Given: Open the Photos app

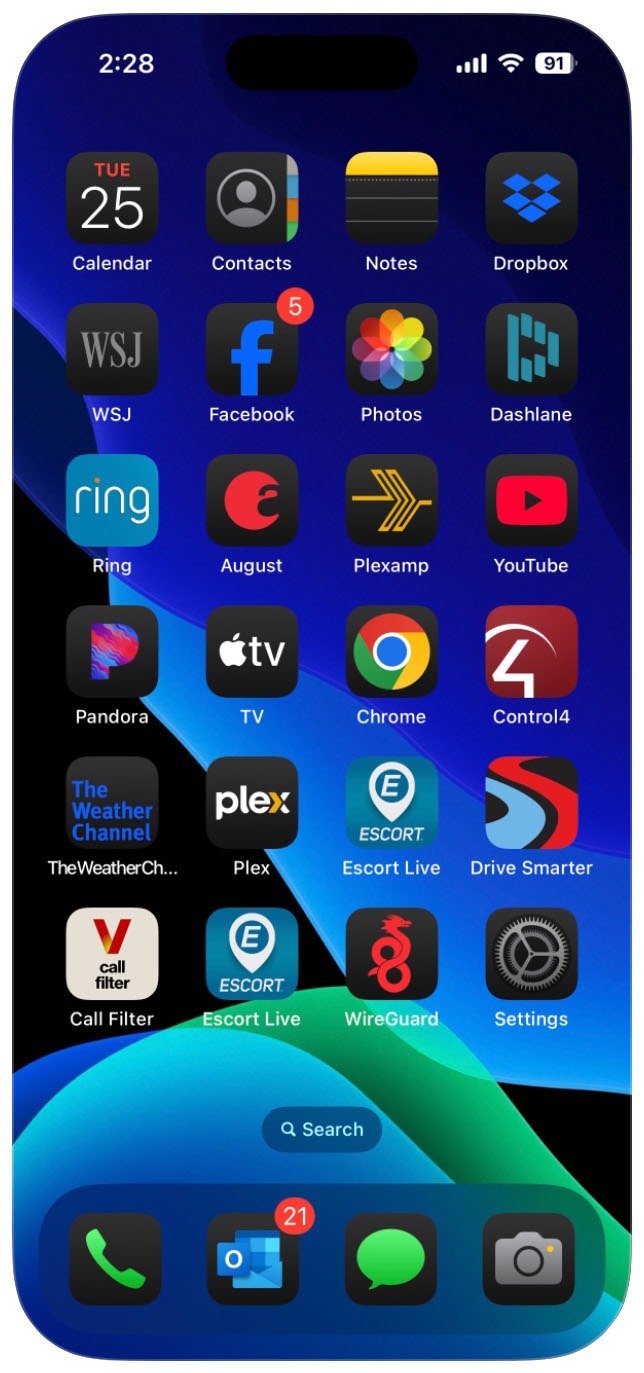Looking at the screenshot, I should 392,349.
